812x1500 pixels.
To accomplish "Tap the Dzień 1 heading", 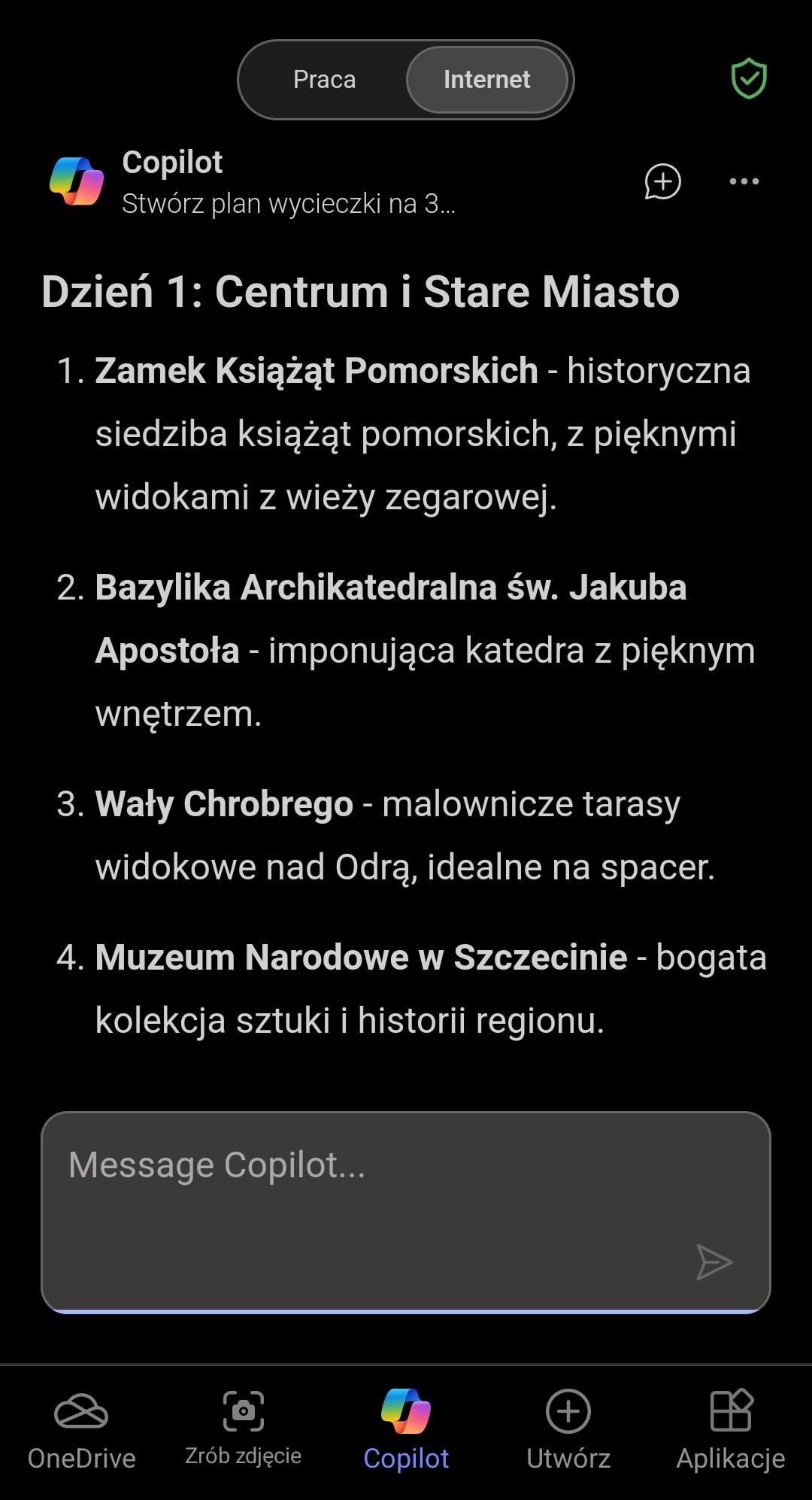I will pyautogui.click(x=359, y=293).
